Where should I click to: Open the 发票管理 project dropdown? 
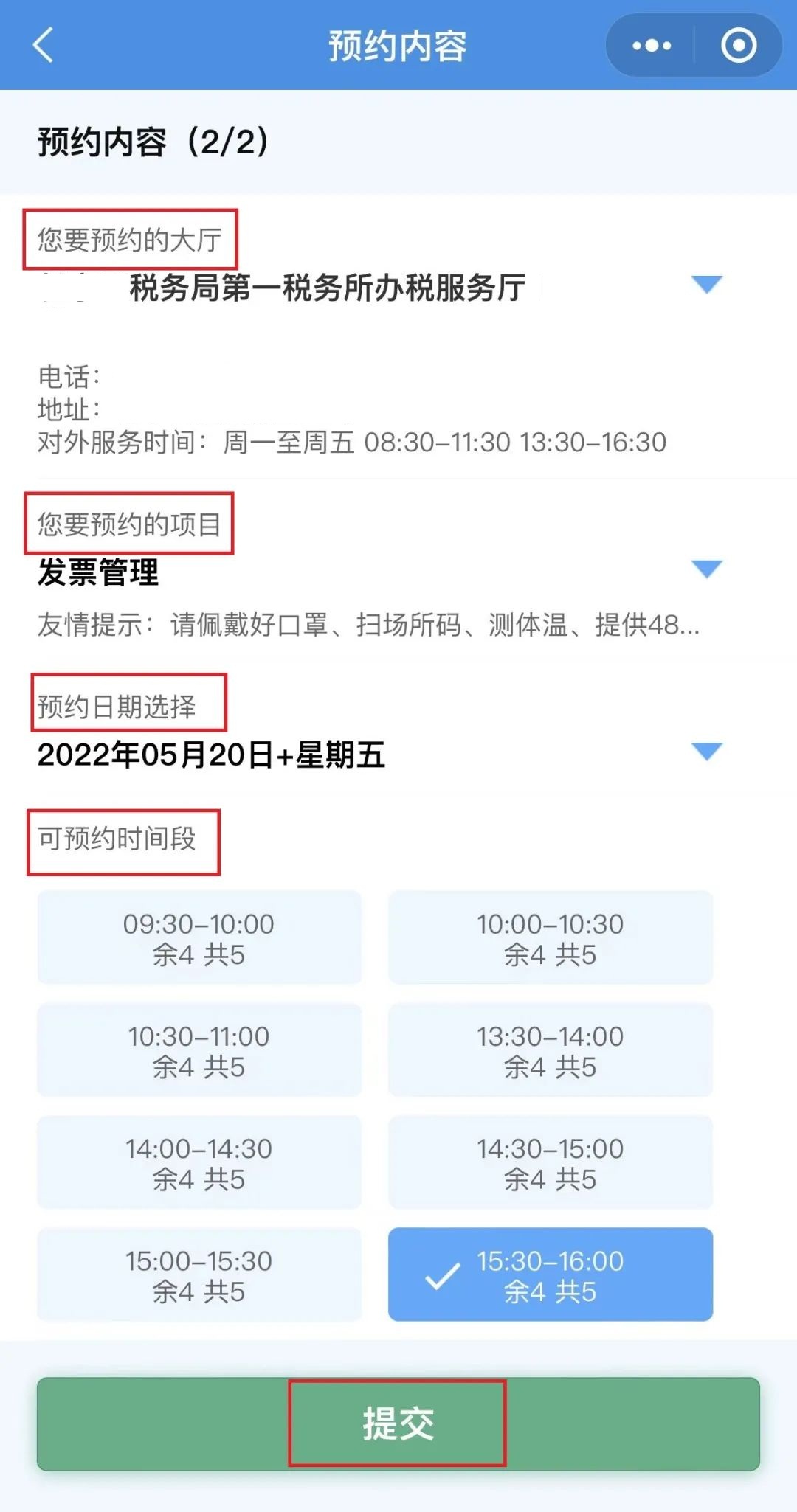click(x=706, y=569)
